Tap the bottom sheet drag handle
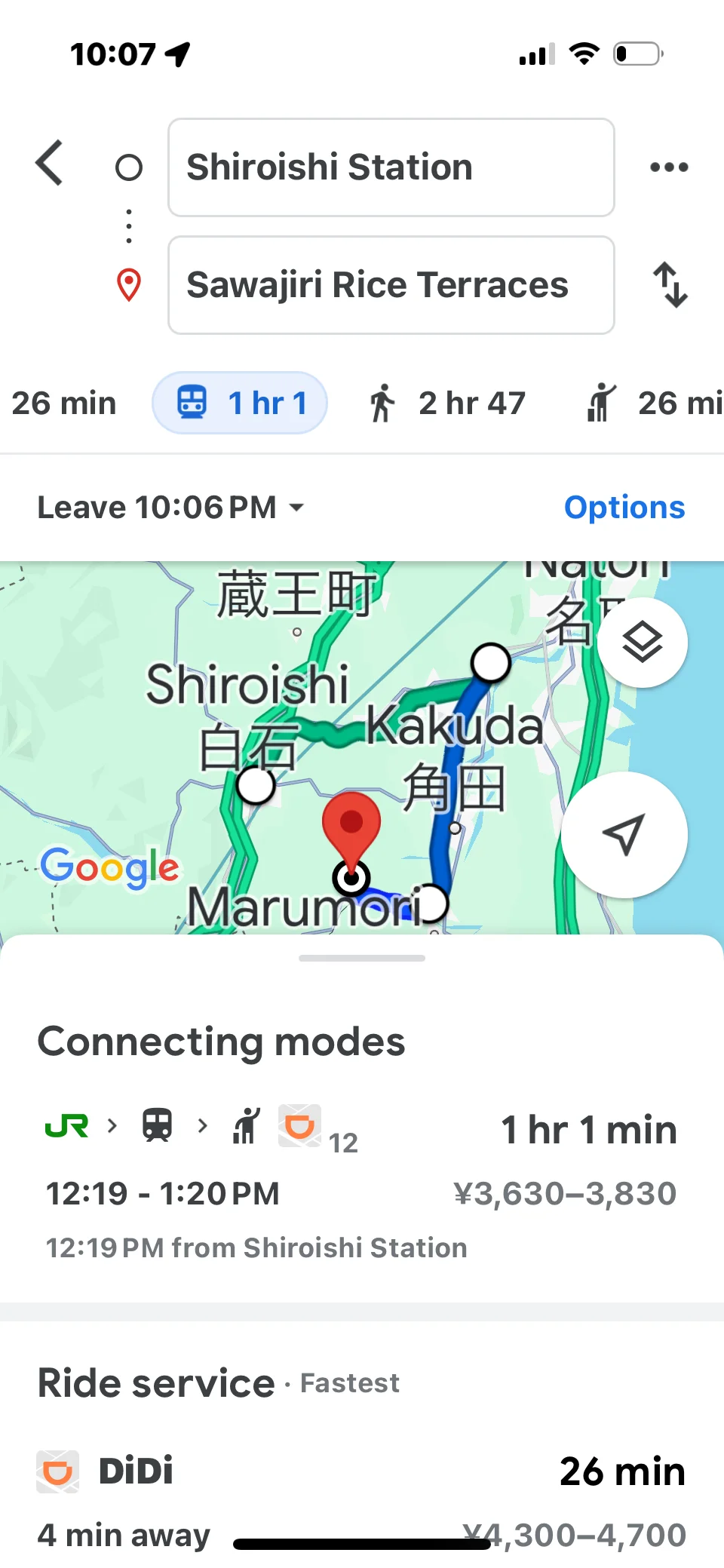This screenshot has width=724, height=1568. click(x=362, y=959)
